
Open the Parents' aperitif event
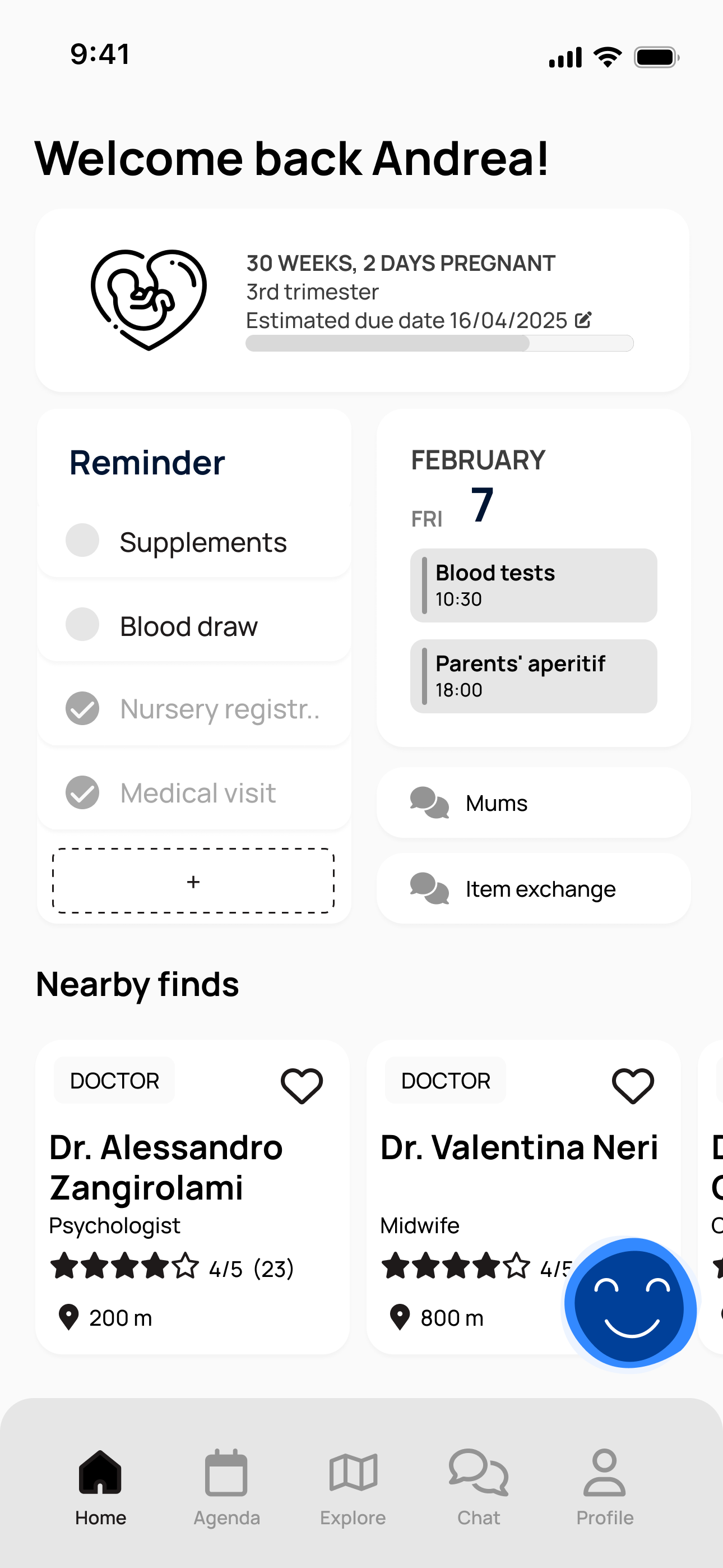click(534, 676)
